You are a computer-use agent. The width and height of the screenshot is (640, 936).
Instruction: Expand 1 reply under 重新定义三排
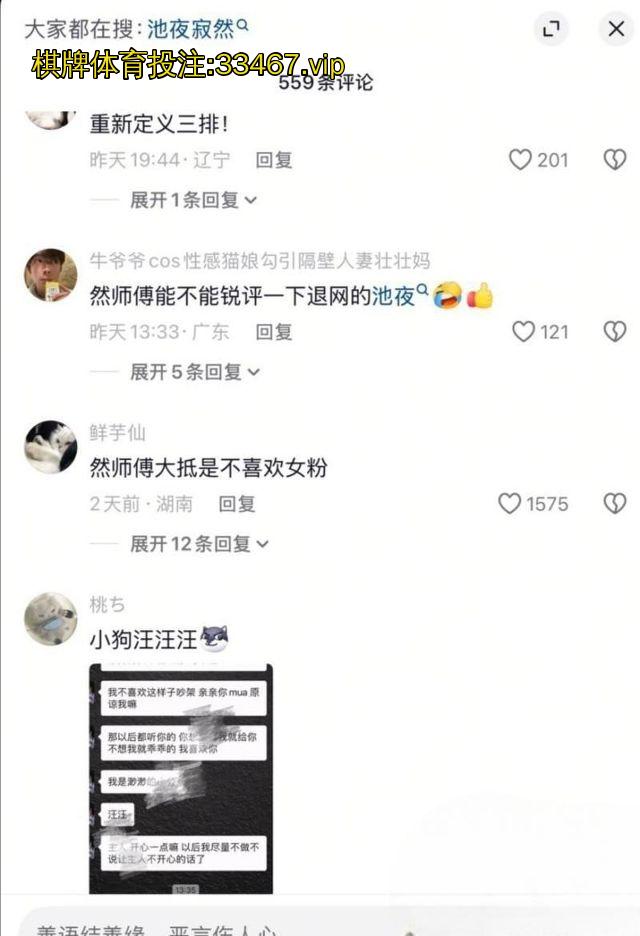(193, 200)
